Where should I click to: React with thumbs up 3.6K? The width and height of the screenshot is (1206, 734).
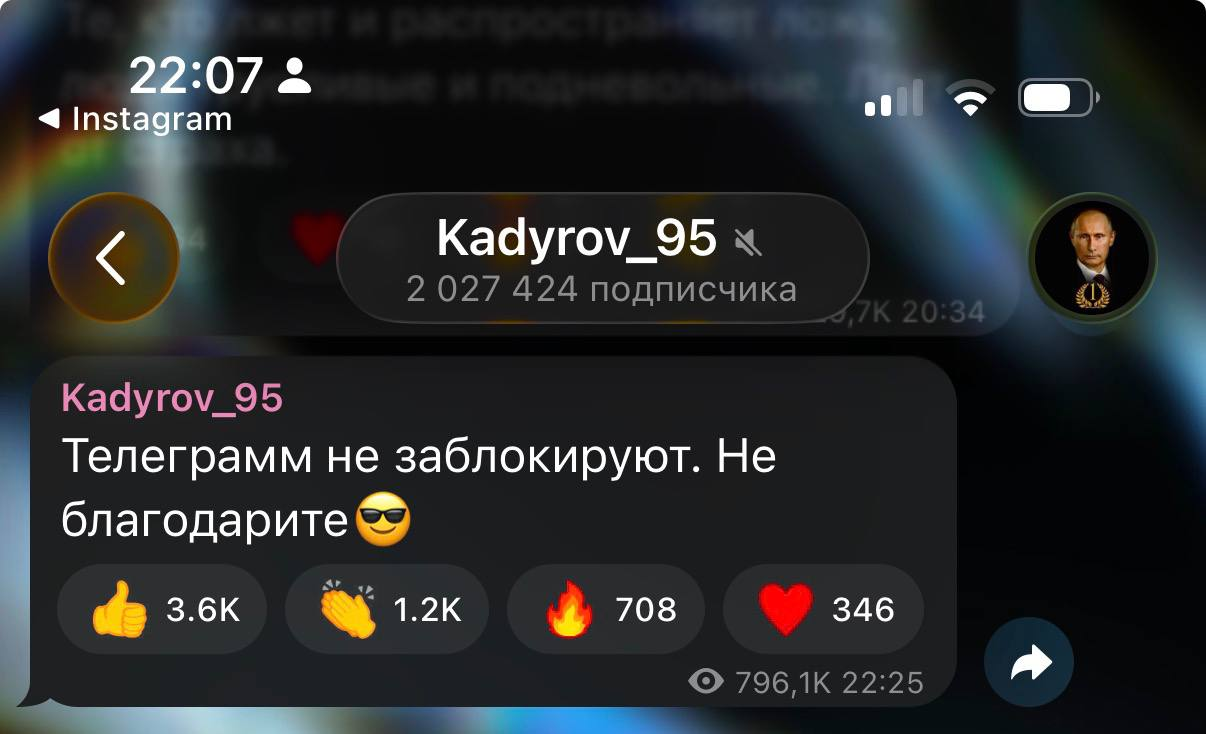[163, 609]
